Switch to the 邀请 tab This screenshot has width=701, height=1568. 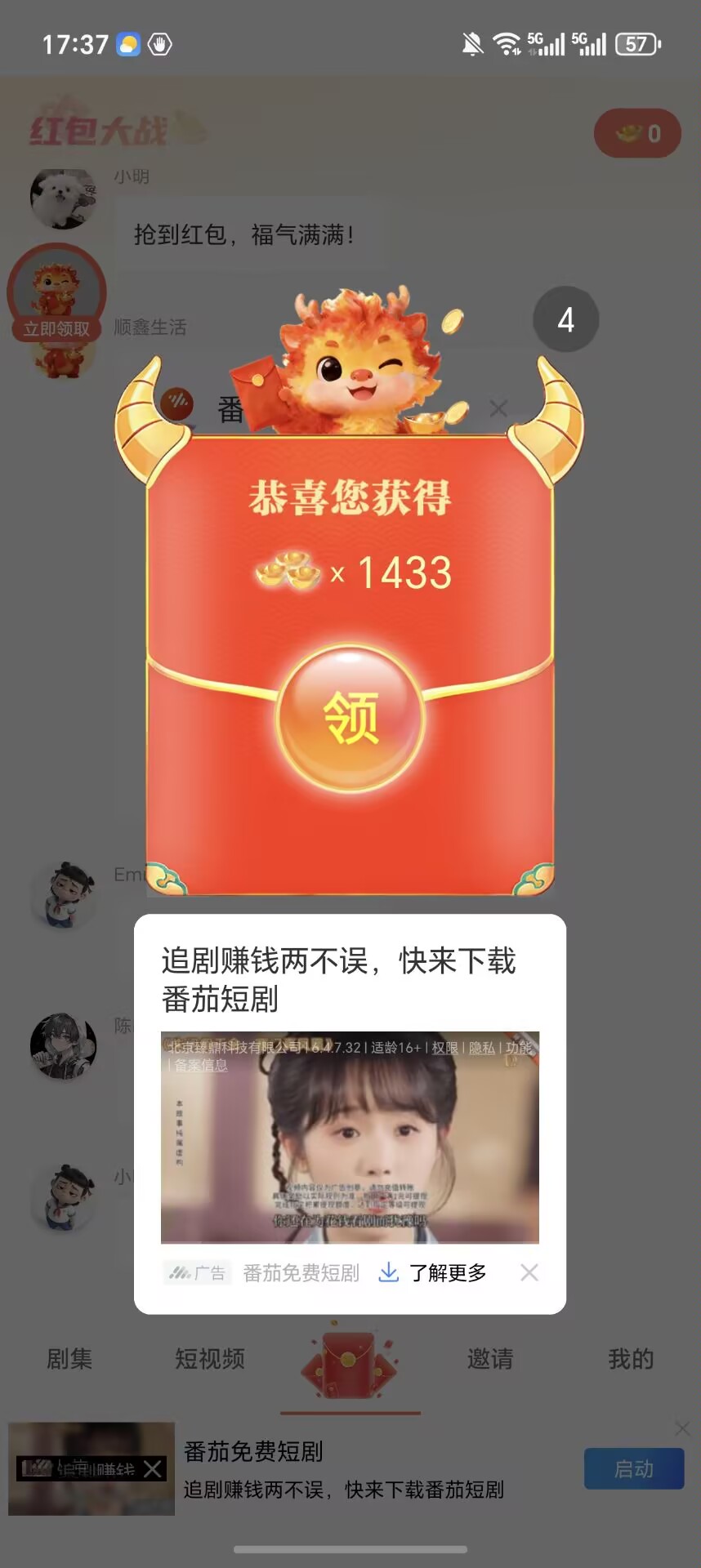pos(490,1359)
